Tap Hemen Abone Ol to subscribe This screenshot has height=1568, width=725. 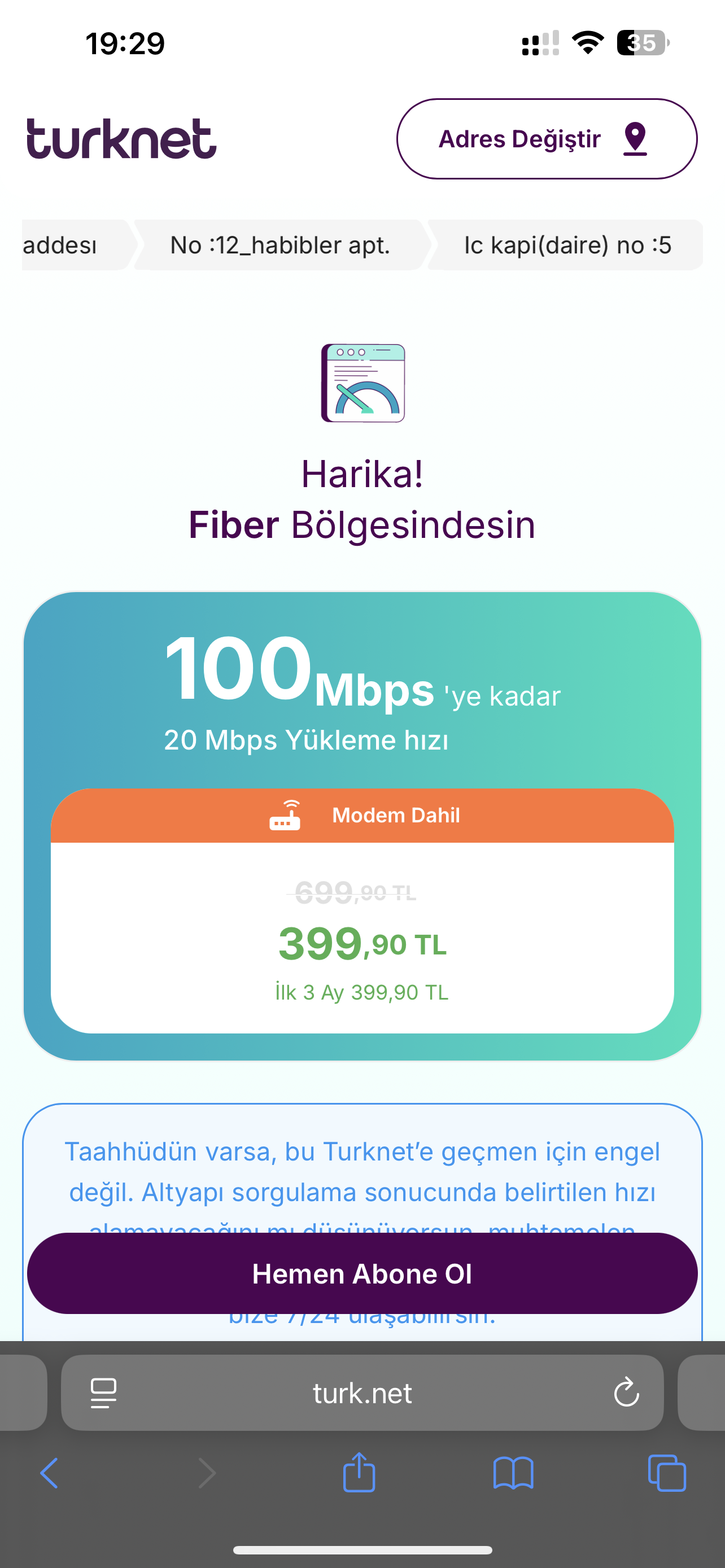pyautogui.click(x=362, y=1273)
